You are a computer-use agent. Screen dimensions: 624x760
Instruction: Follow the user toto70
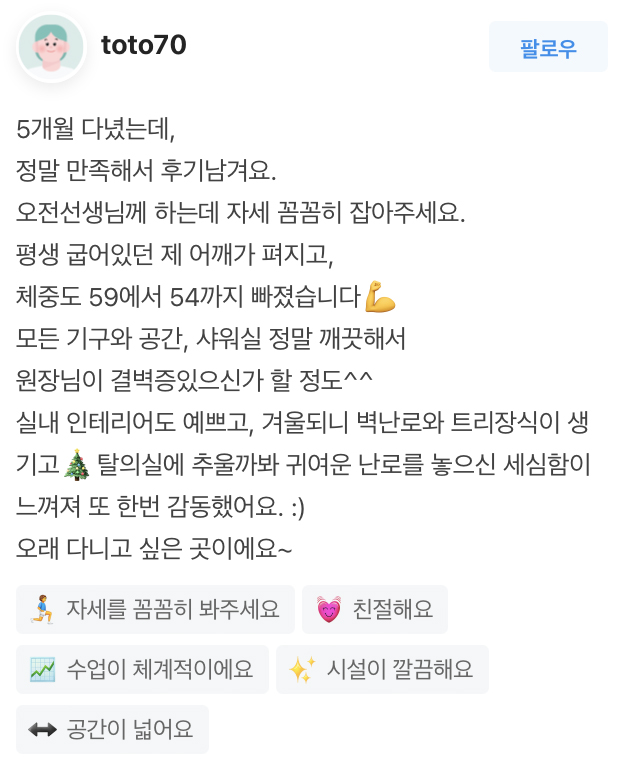click(548, 47)
